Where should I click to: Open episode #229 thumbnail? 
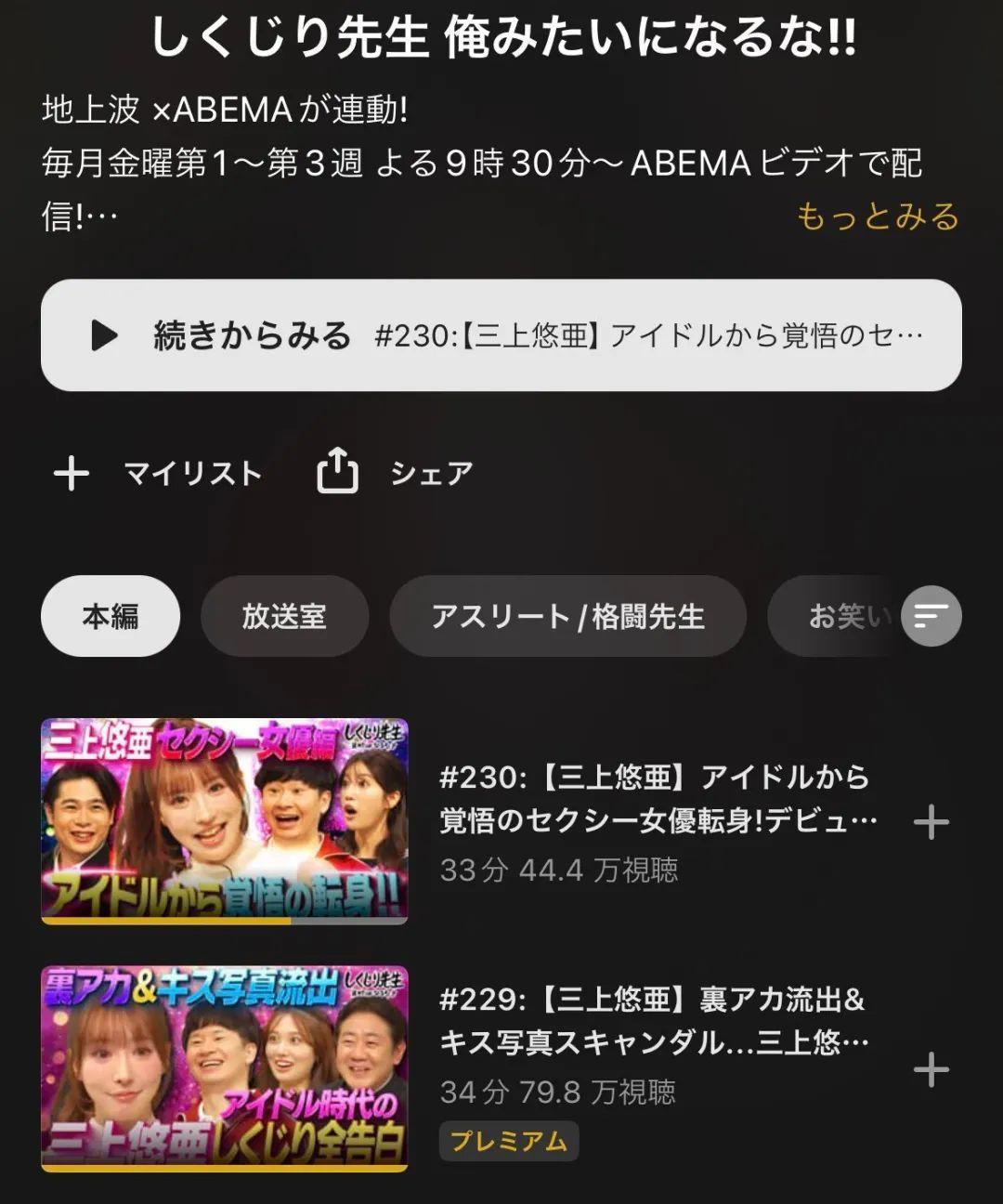[x=225, y=1068]
